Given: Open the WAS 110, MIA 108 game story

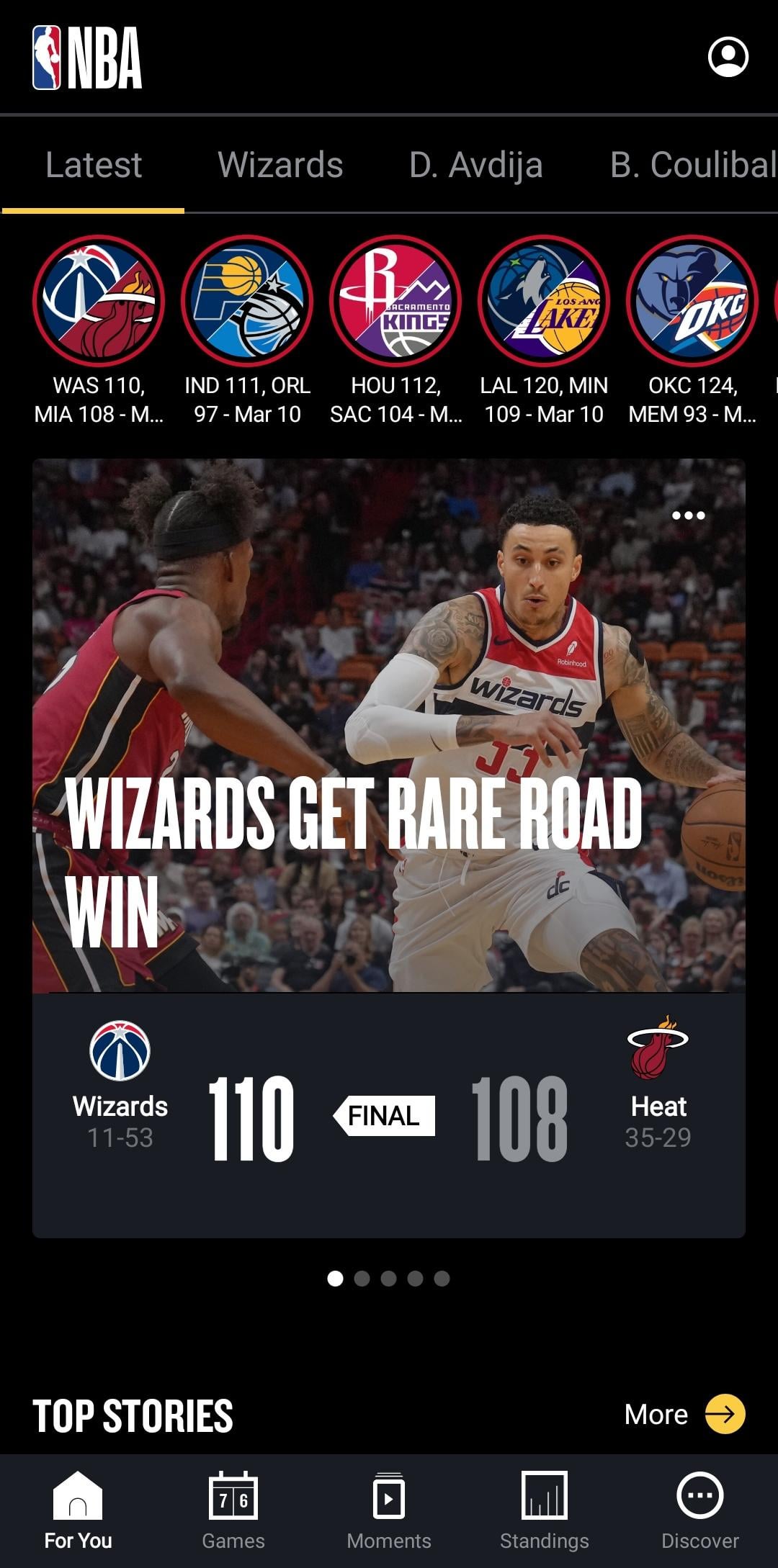Looking at the screenshot, I should (99, 301).
